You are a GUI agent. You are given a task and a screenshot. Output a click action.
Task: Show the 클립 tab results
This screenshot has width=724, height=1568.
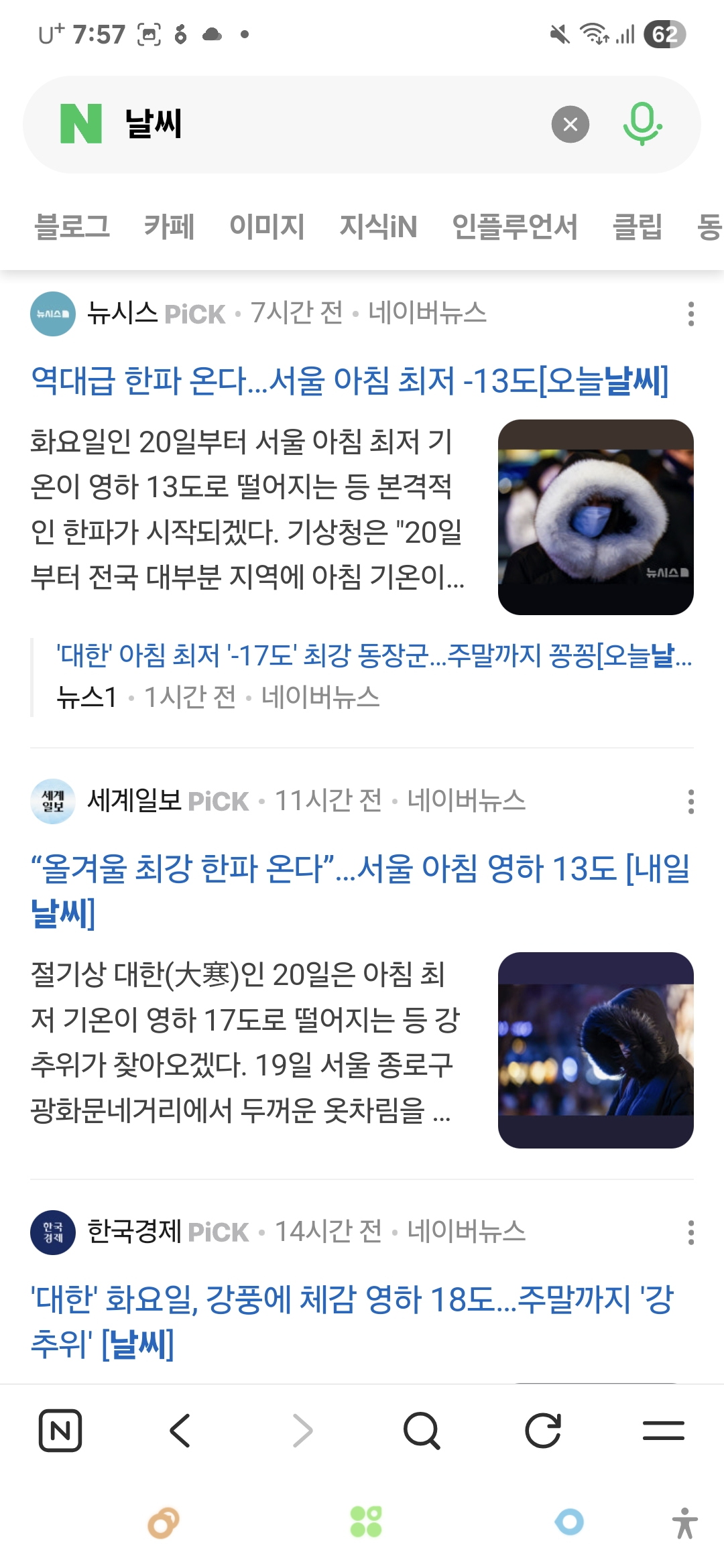[x=637, y=226]
